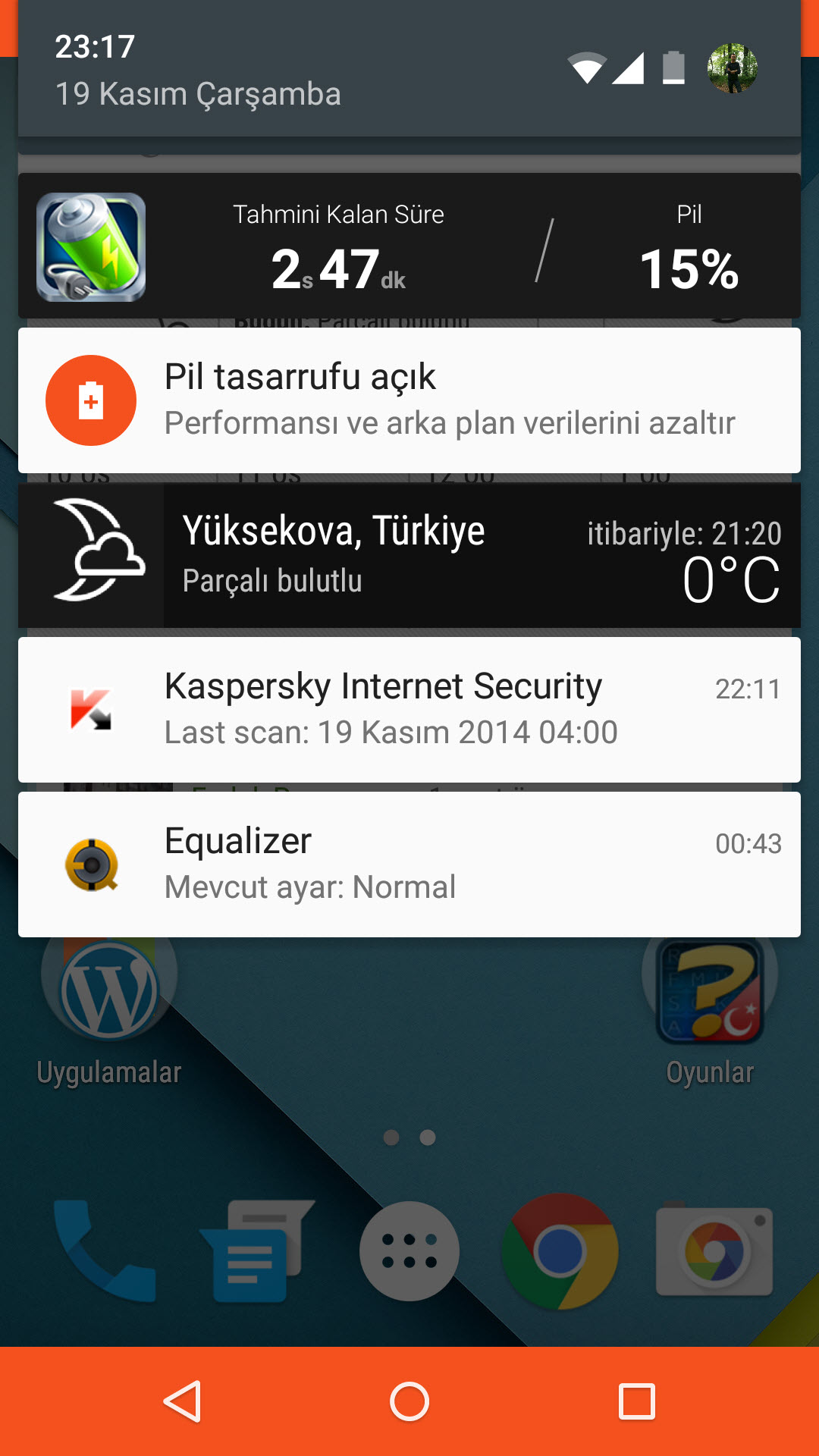Open Kaspersky Internet Security notification
The width and height of the screenshot is (819, 1456).
click(409, 709)
